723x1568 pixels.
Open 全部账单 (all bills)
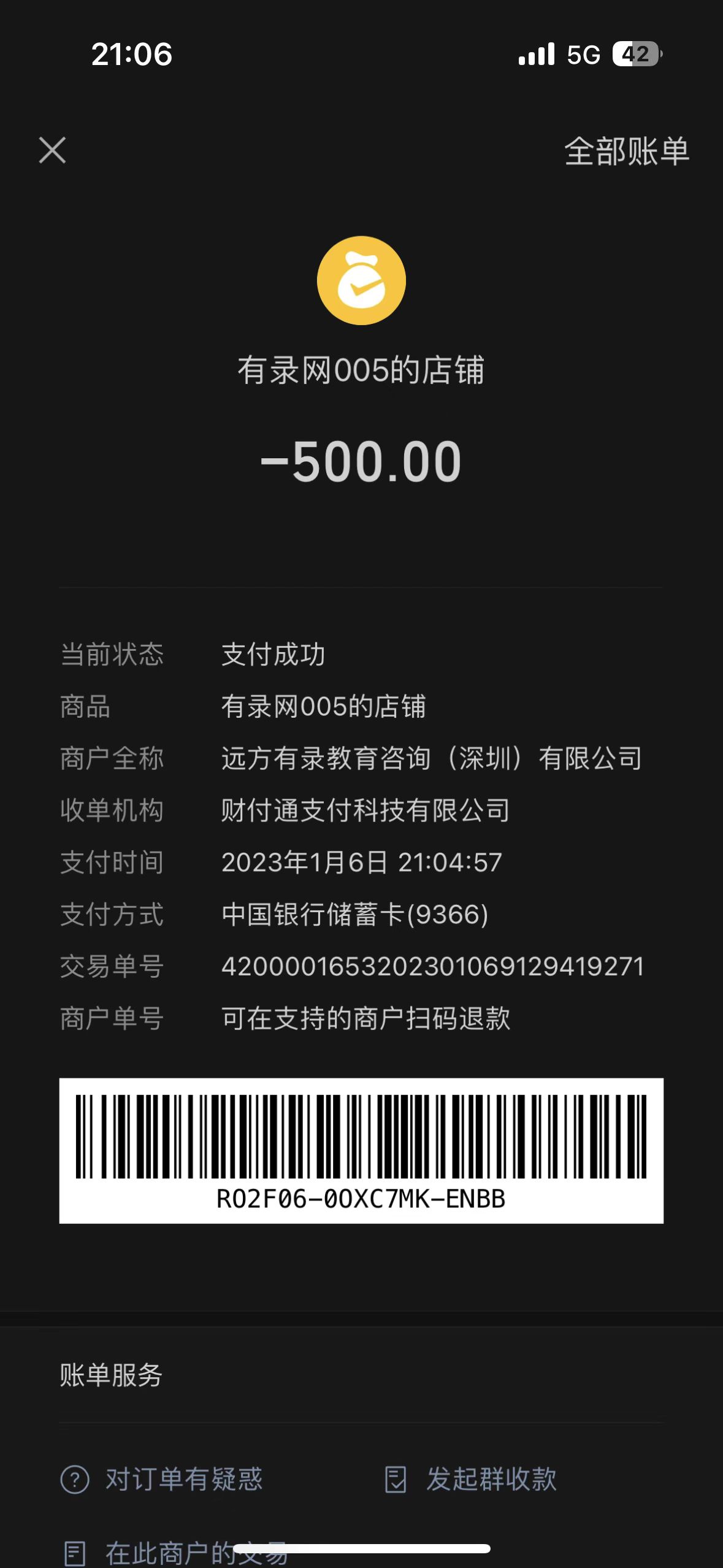click(x=626, y=151)
